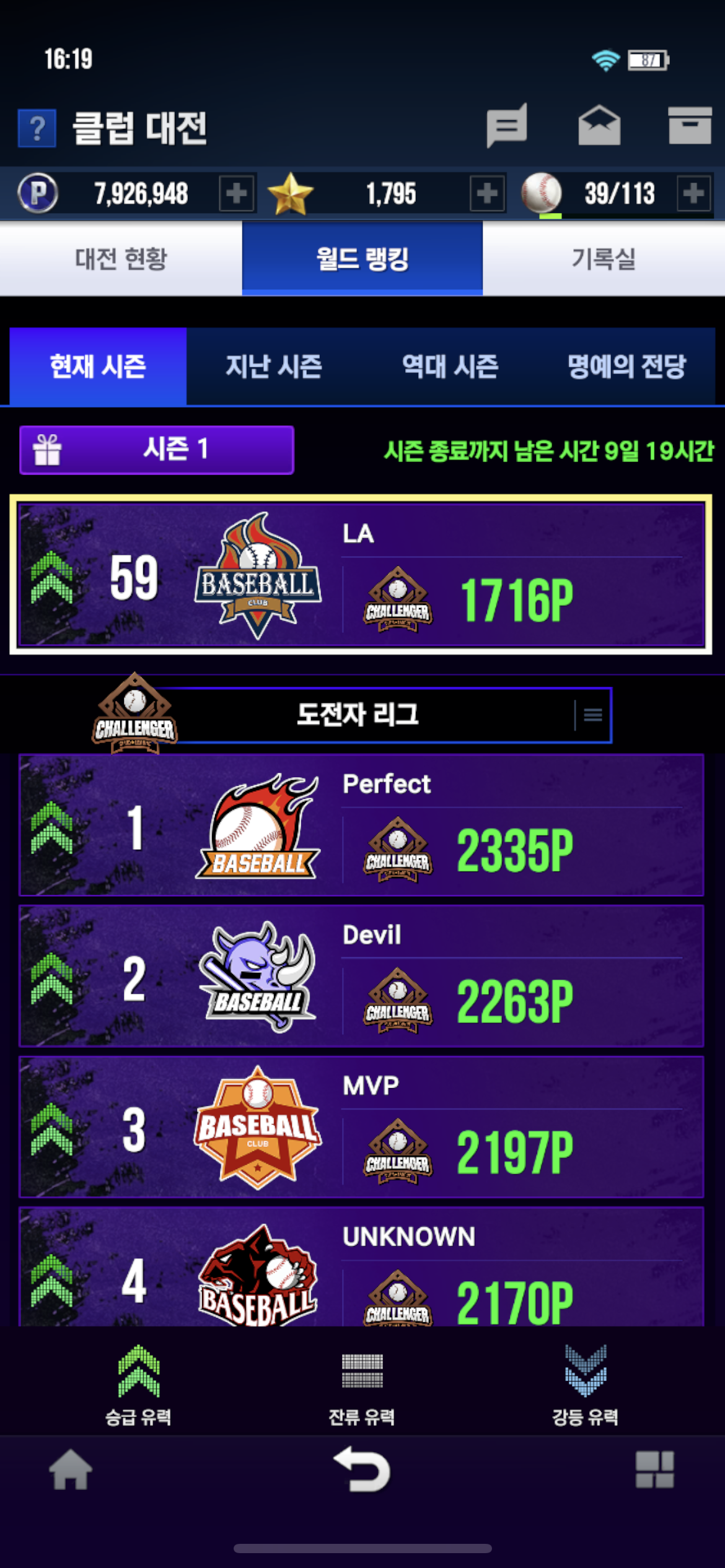
Task: Select the 역대 시즌 tab
Action: pos(450,367)
